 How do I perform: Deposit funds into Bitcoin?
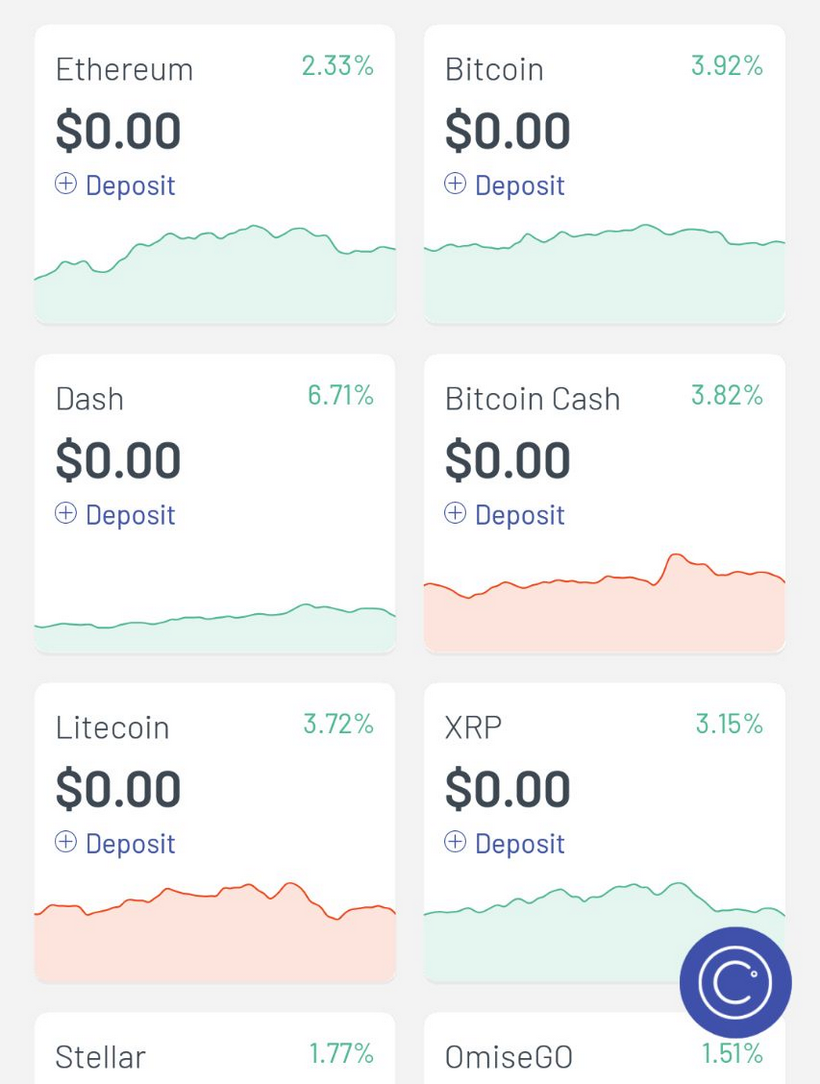click(505, 185)
